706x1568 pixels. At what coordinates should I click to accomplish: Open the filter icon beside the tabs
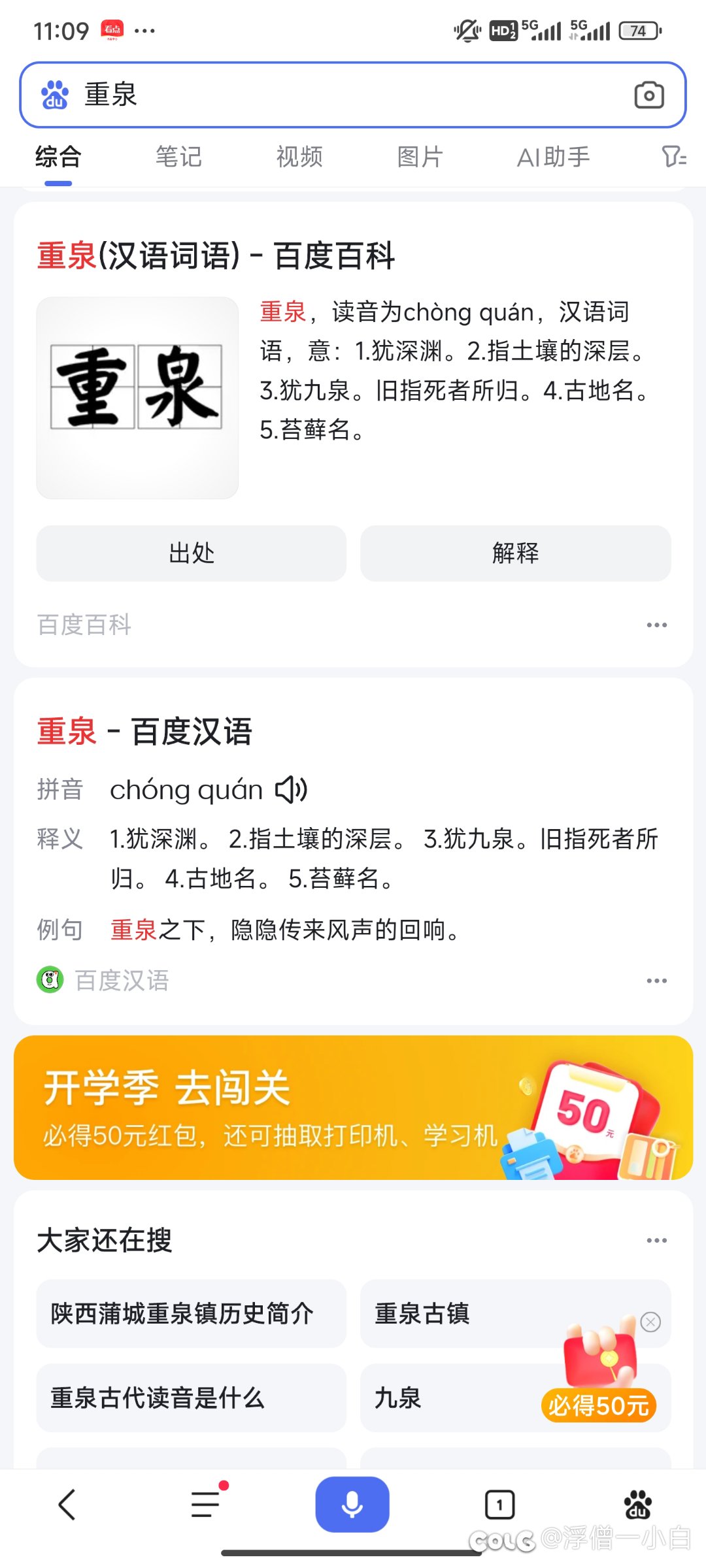point(673,157)
